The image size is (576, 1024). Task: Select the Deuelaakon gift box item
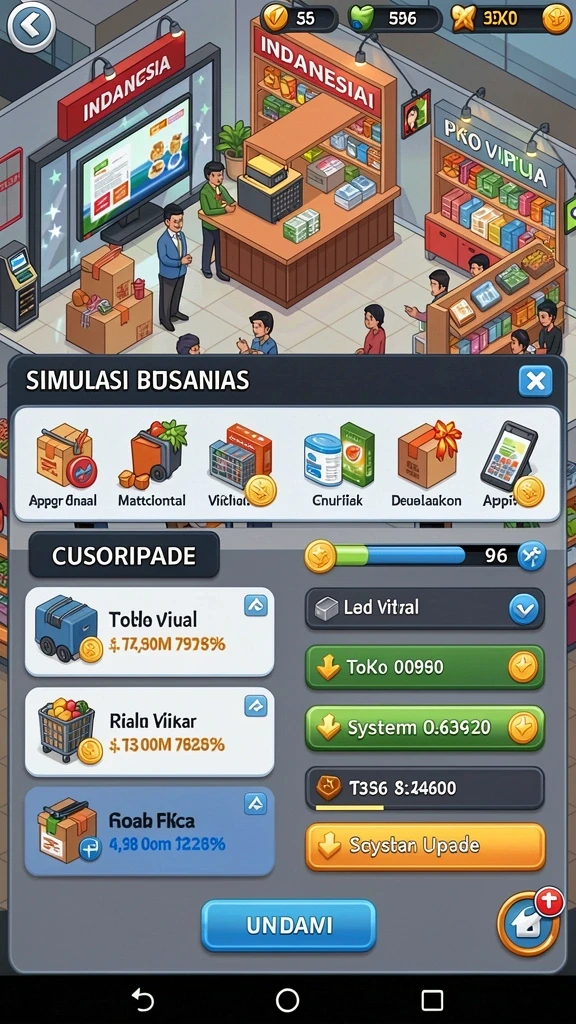pyautogui.click(x=426, y=466)
